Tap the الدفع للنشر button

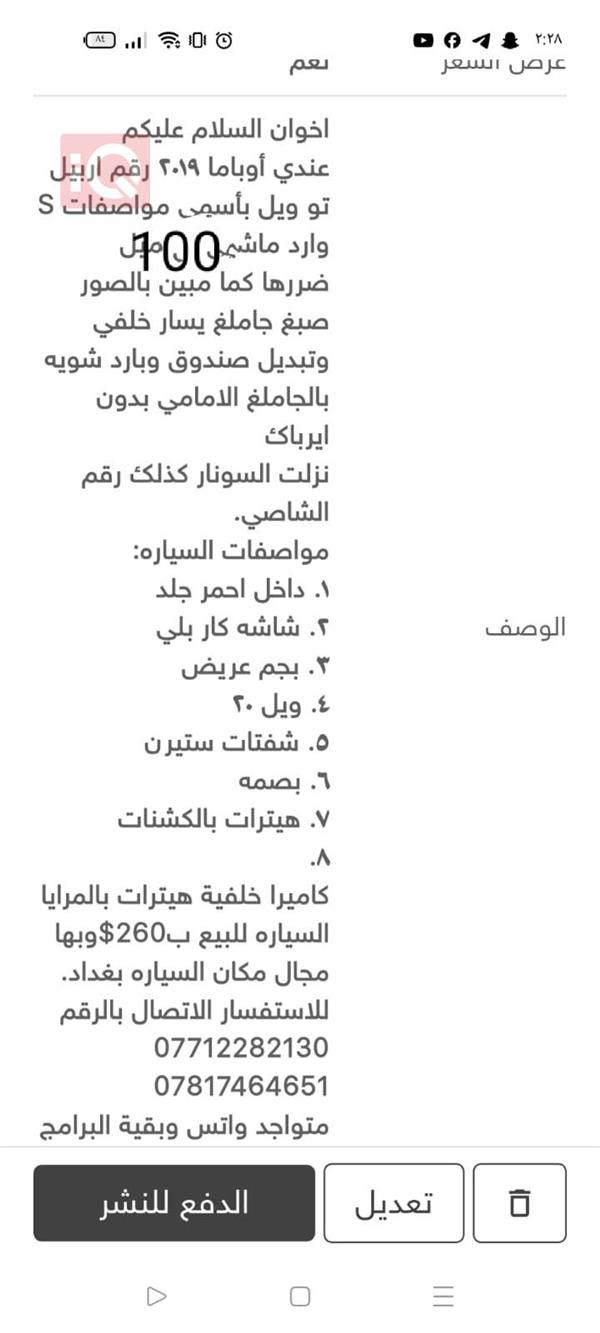(174, 1203)
